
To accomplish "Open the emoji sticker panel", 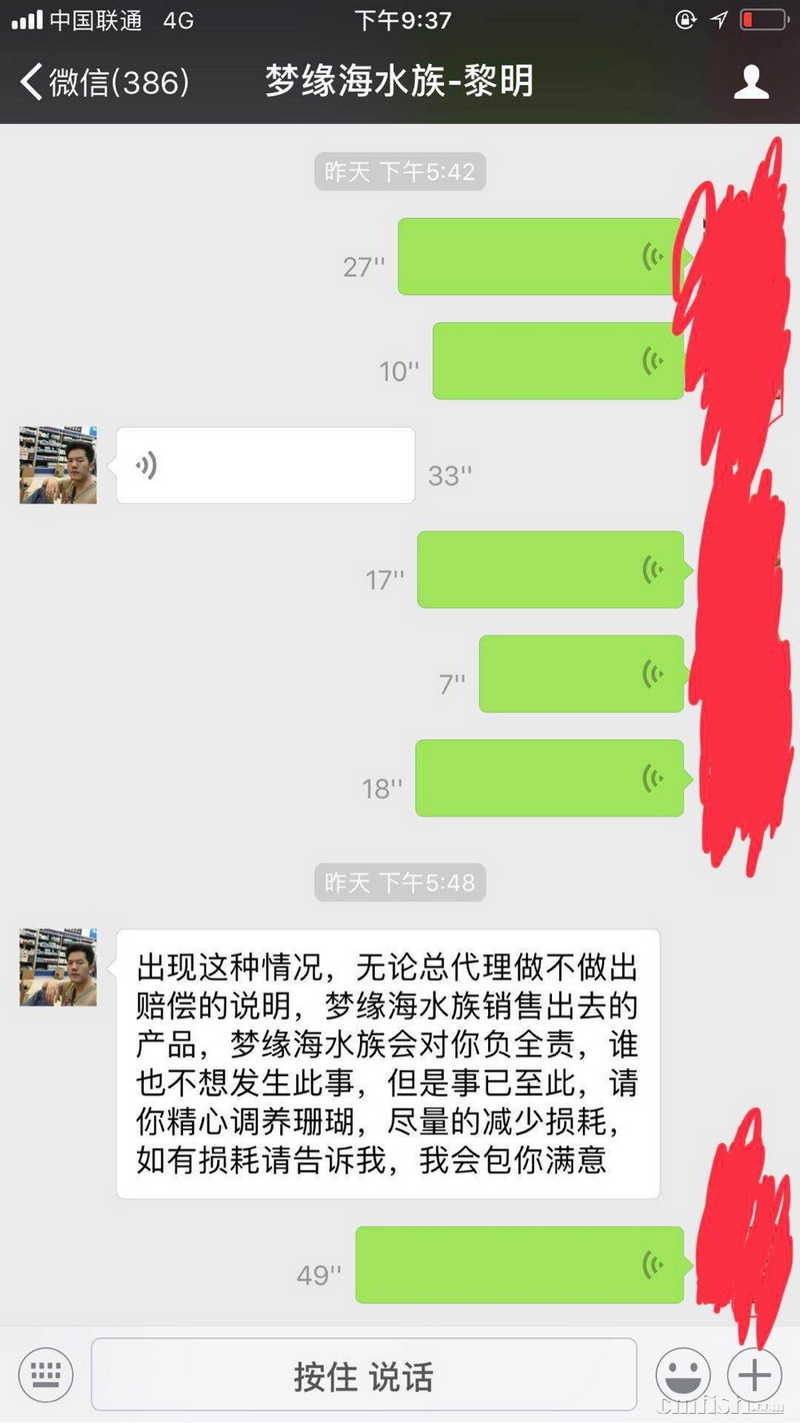I will (683, 1375).
